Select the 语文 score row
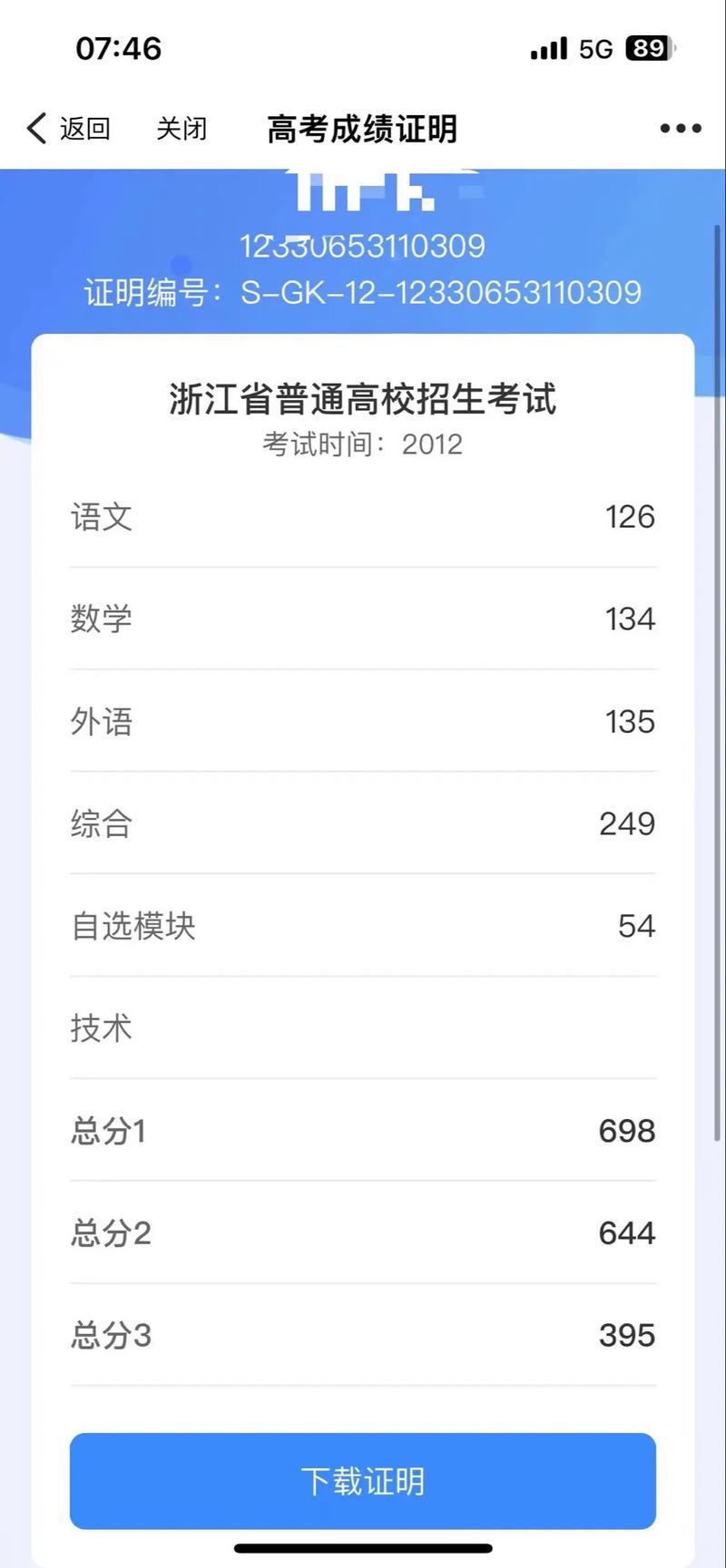Viewport: 726px width, 1568px height. [363, 517]
